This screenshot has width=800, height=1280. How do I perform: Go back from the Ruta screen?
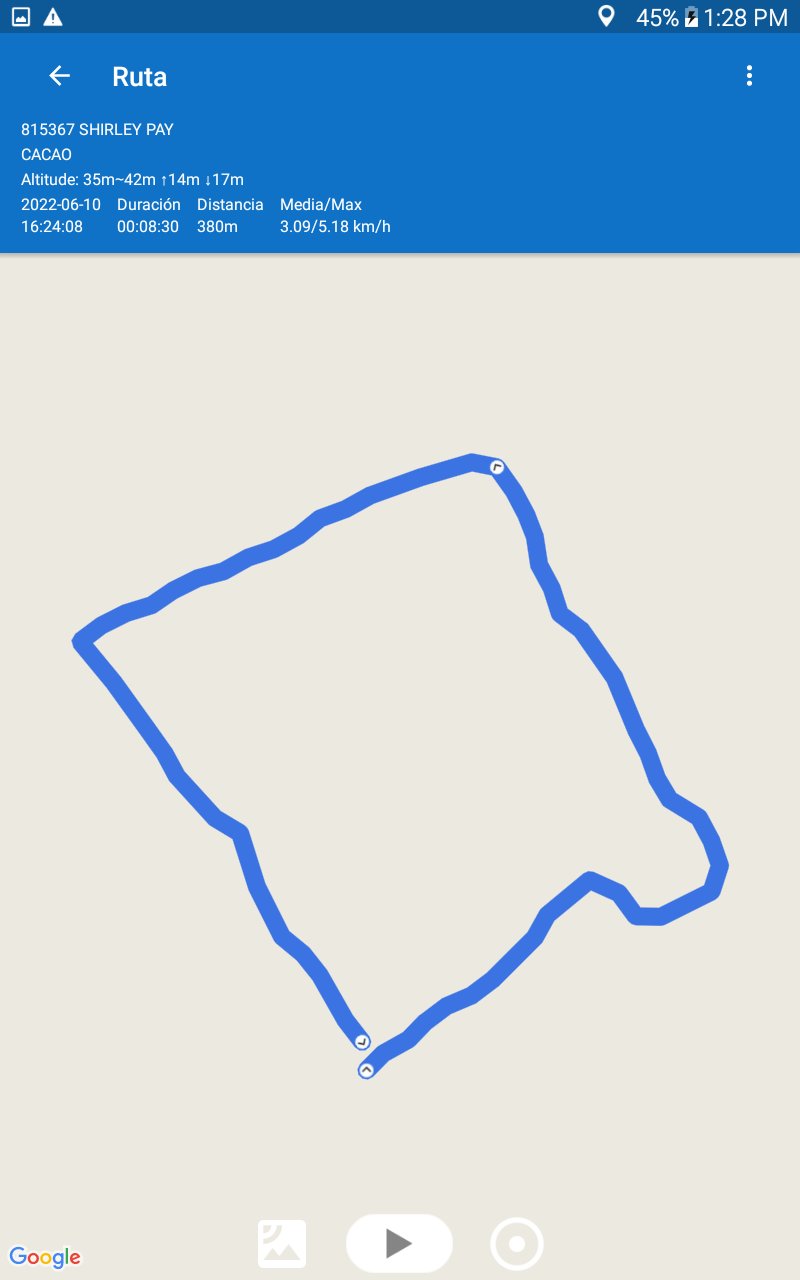(60, 76)
